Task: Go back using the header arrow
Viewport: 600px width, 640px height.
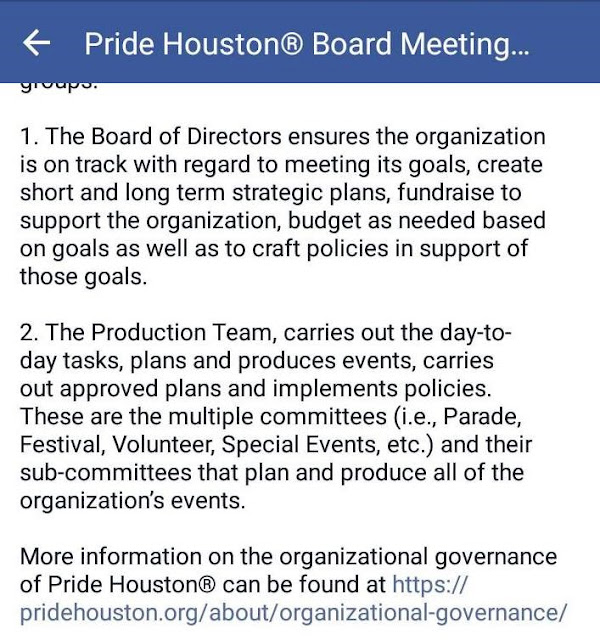Action: tap(37, 43)
